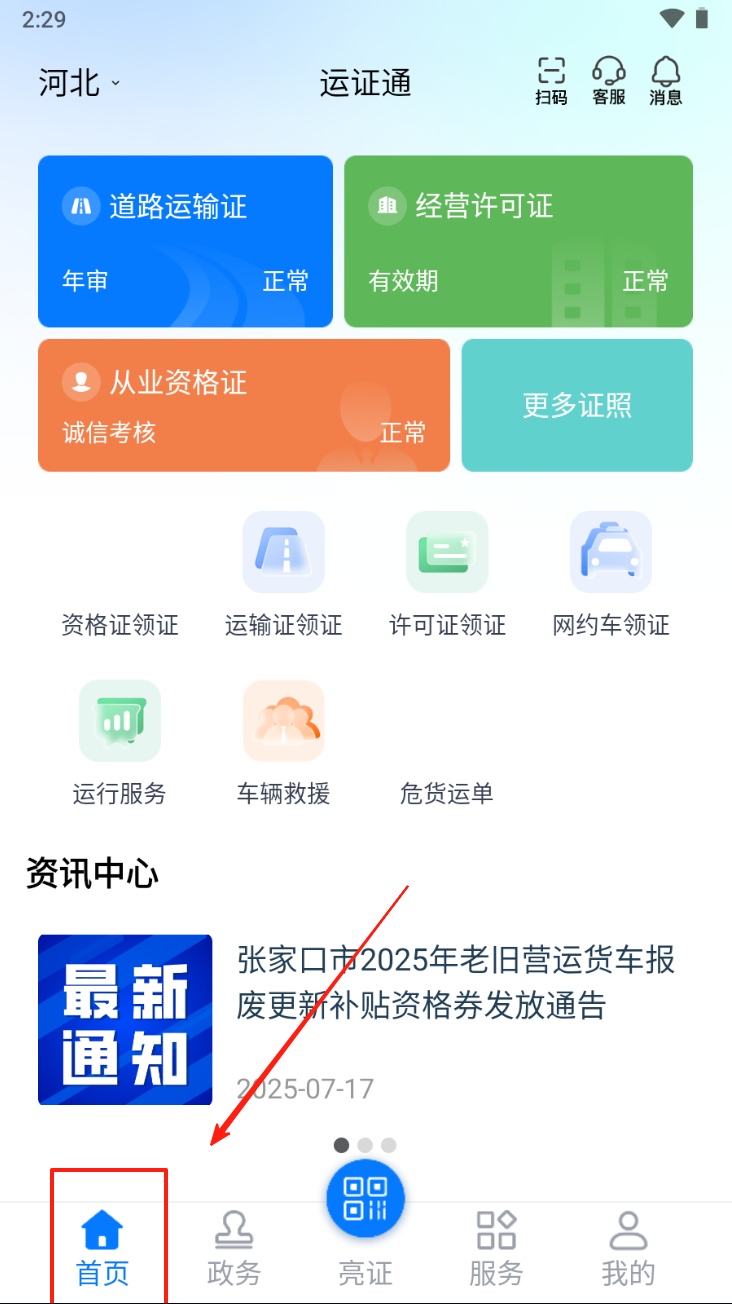Switch to the 政务 tab
This screenshot has width=732, height=1304.
click(x=234, y=1247)
